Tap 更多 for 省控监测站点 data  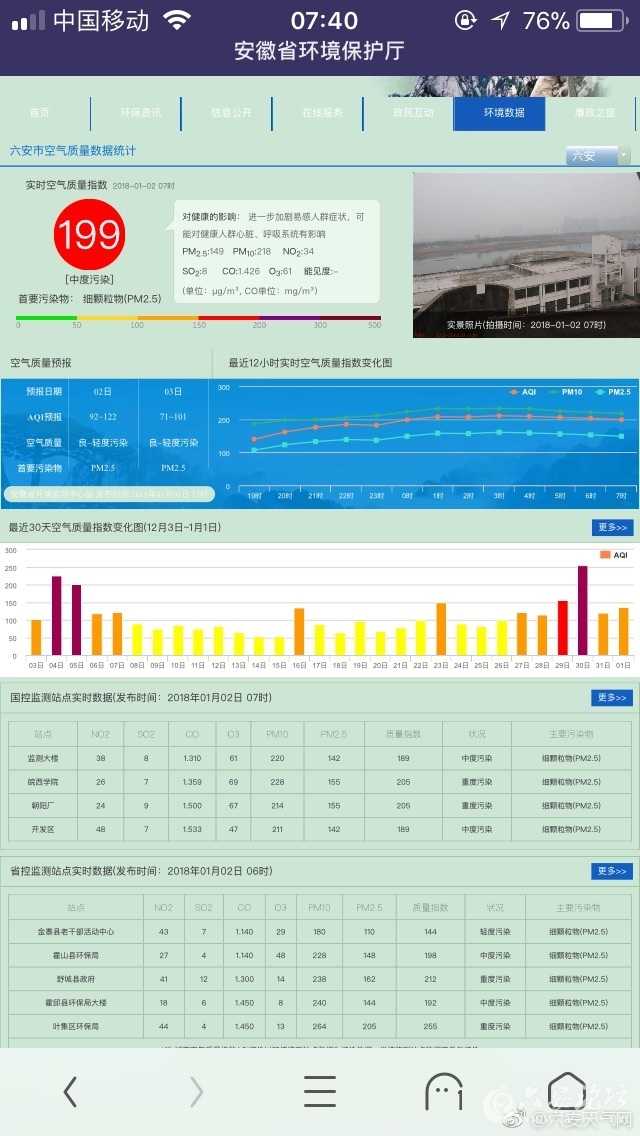tap(611, 871)
